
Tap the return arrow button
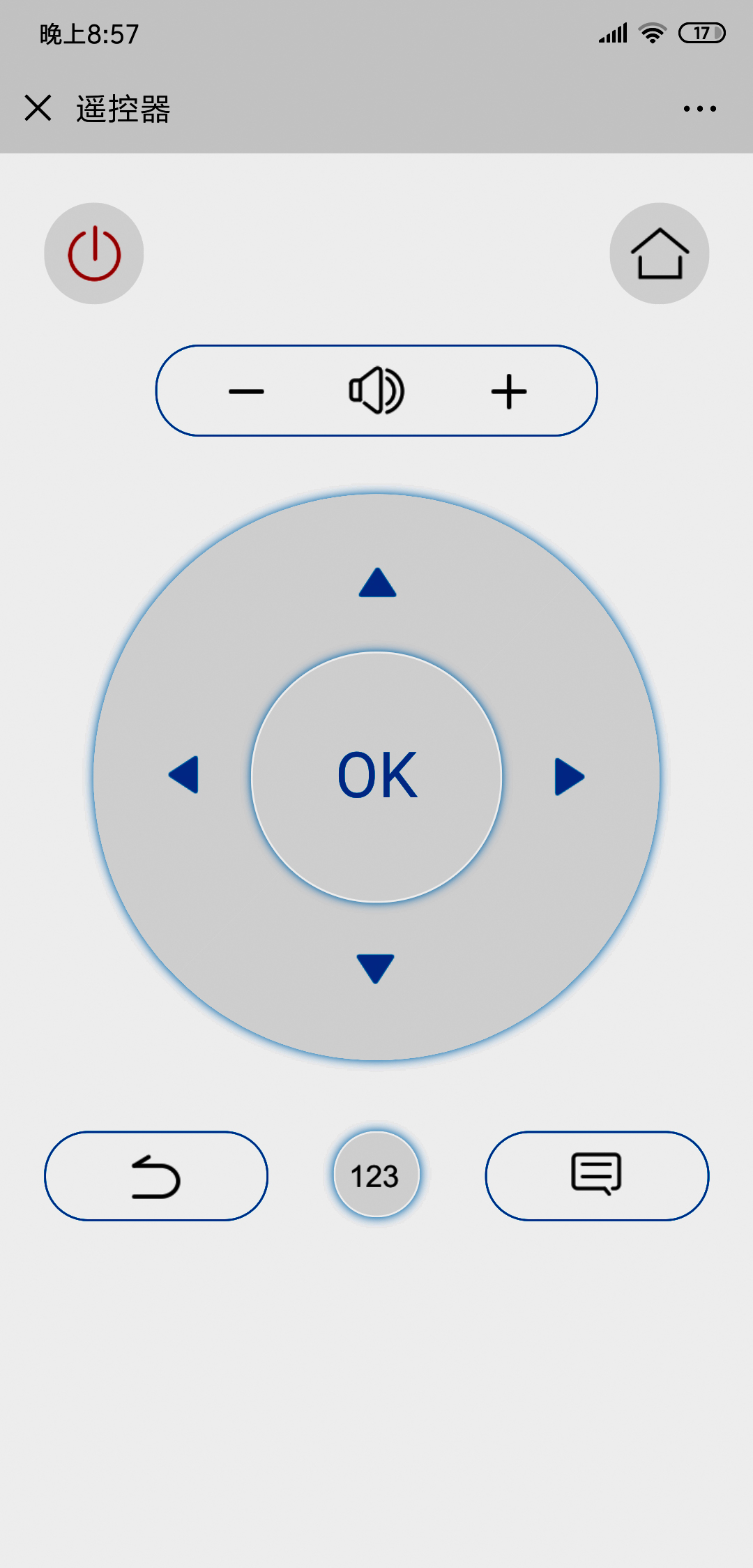[x=156, y=1176]
